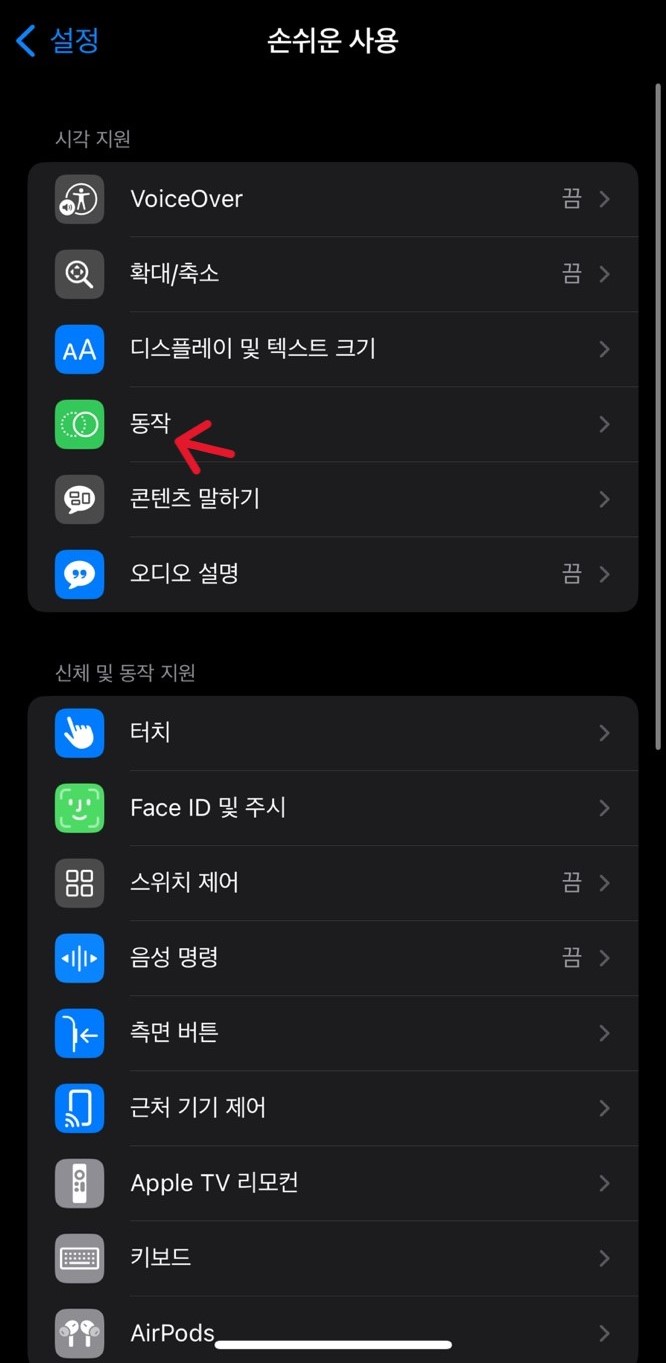The image size is (666, 1363).
Task: Open 측면 버튼 settings
Action: 333,1033
